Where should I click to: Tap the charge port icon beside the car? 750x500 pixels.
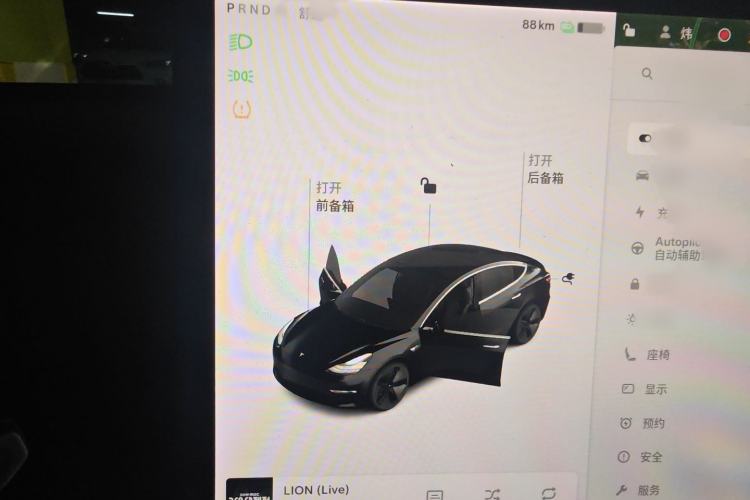tap(570, 278)
